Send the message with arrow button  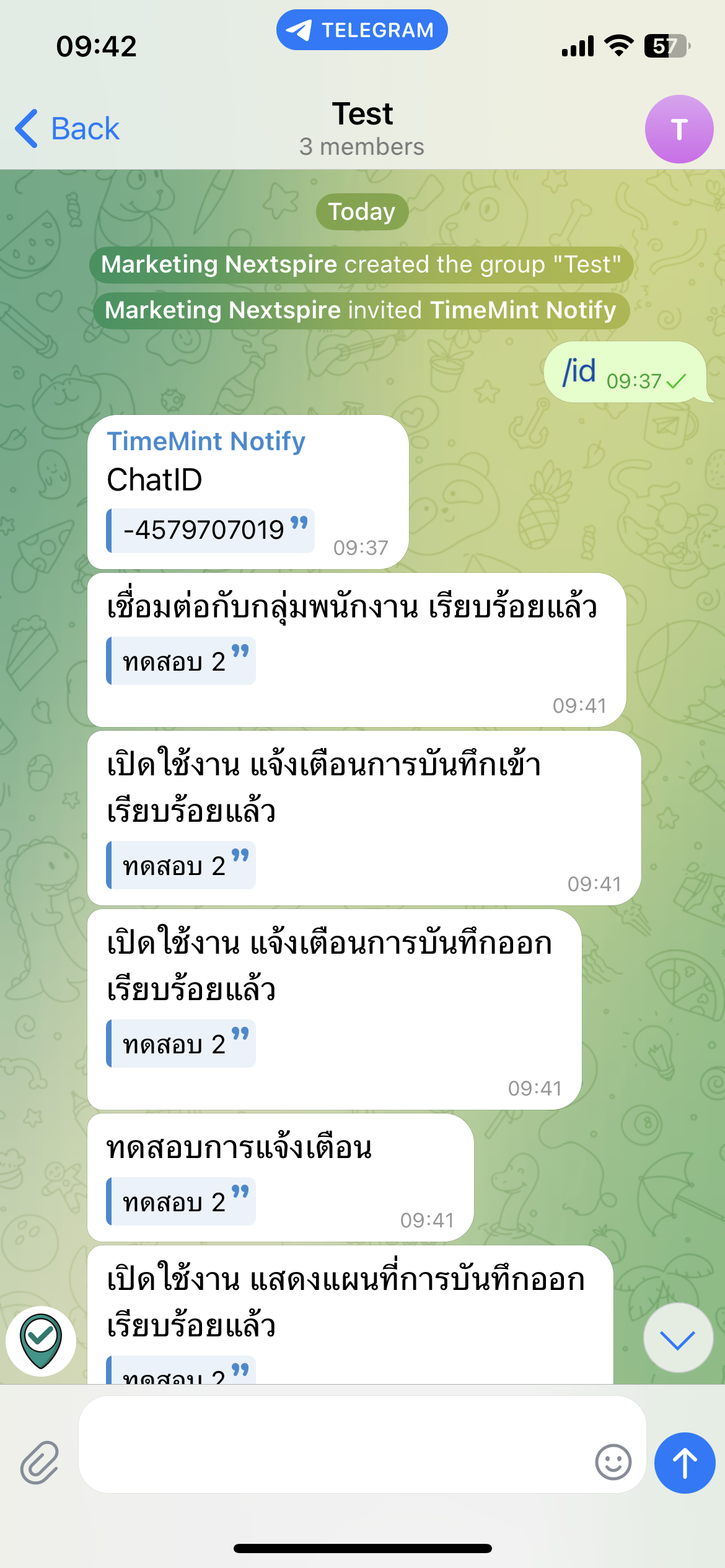(685, 1463)
